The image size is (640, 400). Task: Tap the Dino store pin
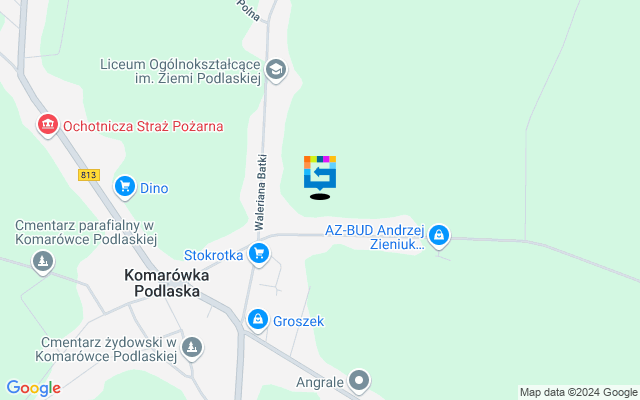click(x=125, y=186)
